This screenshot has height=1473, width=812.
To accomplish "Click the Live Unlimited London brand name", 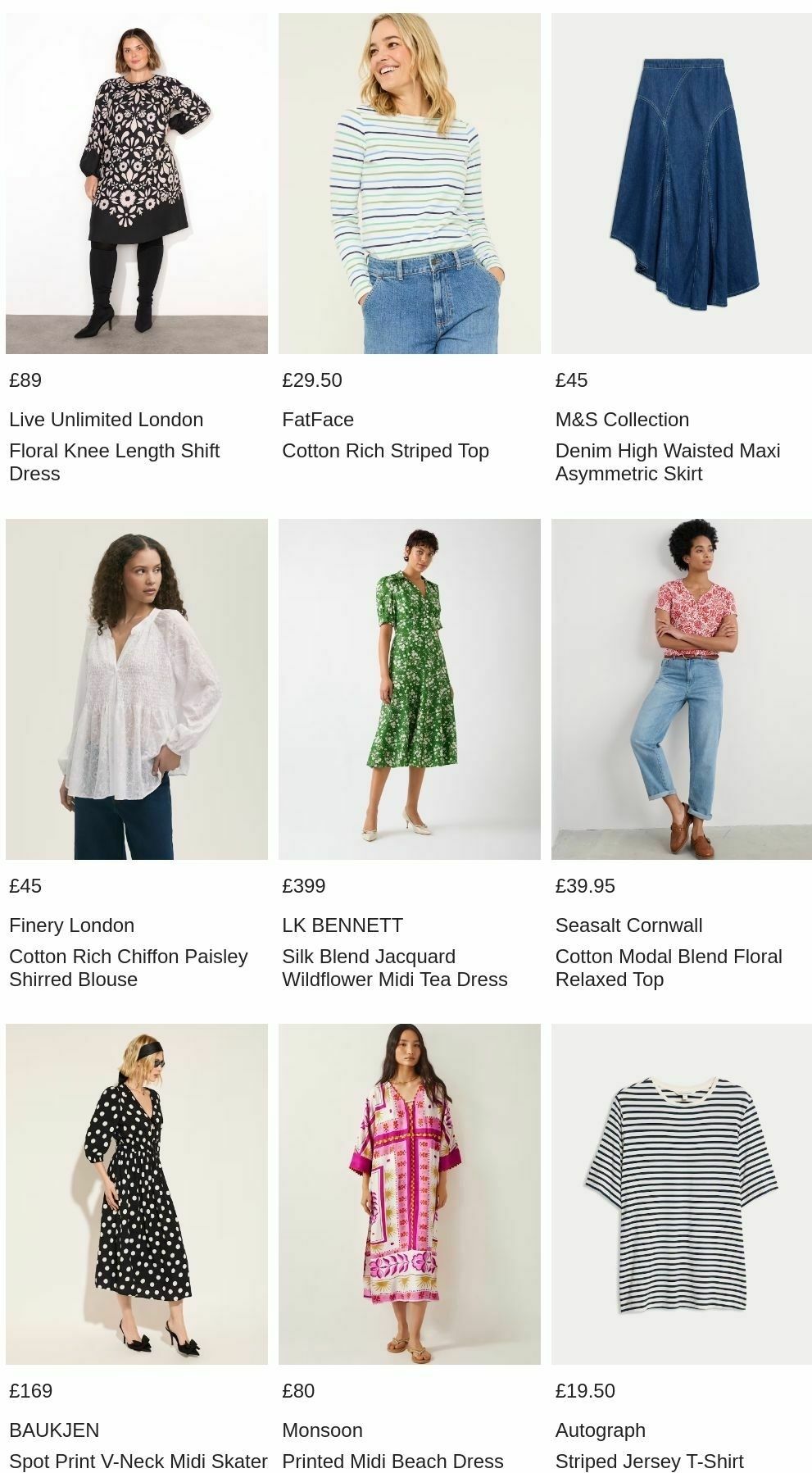I will tap(106, 420).
